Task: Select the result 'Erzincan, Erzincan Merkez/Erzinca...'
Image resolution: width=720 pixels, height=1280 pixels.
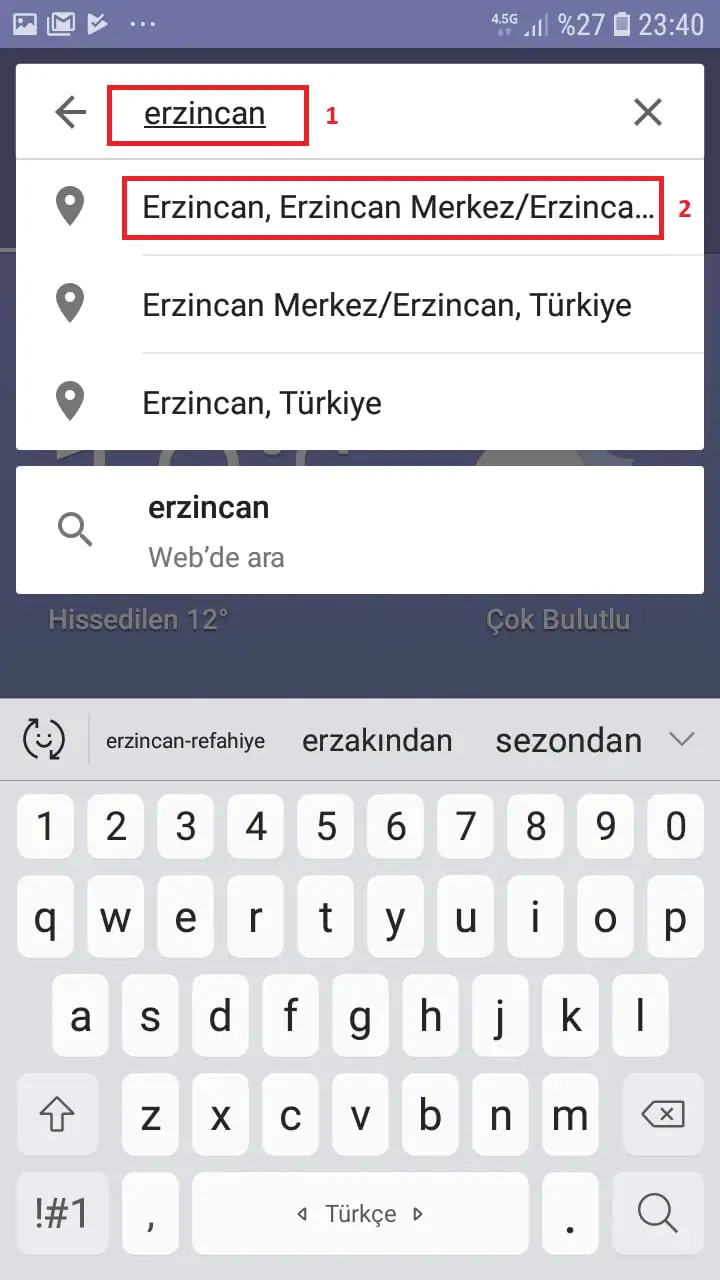Action: click(x=392, y=207)
